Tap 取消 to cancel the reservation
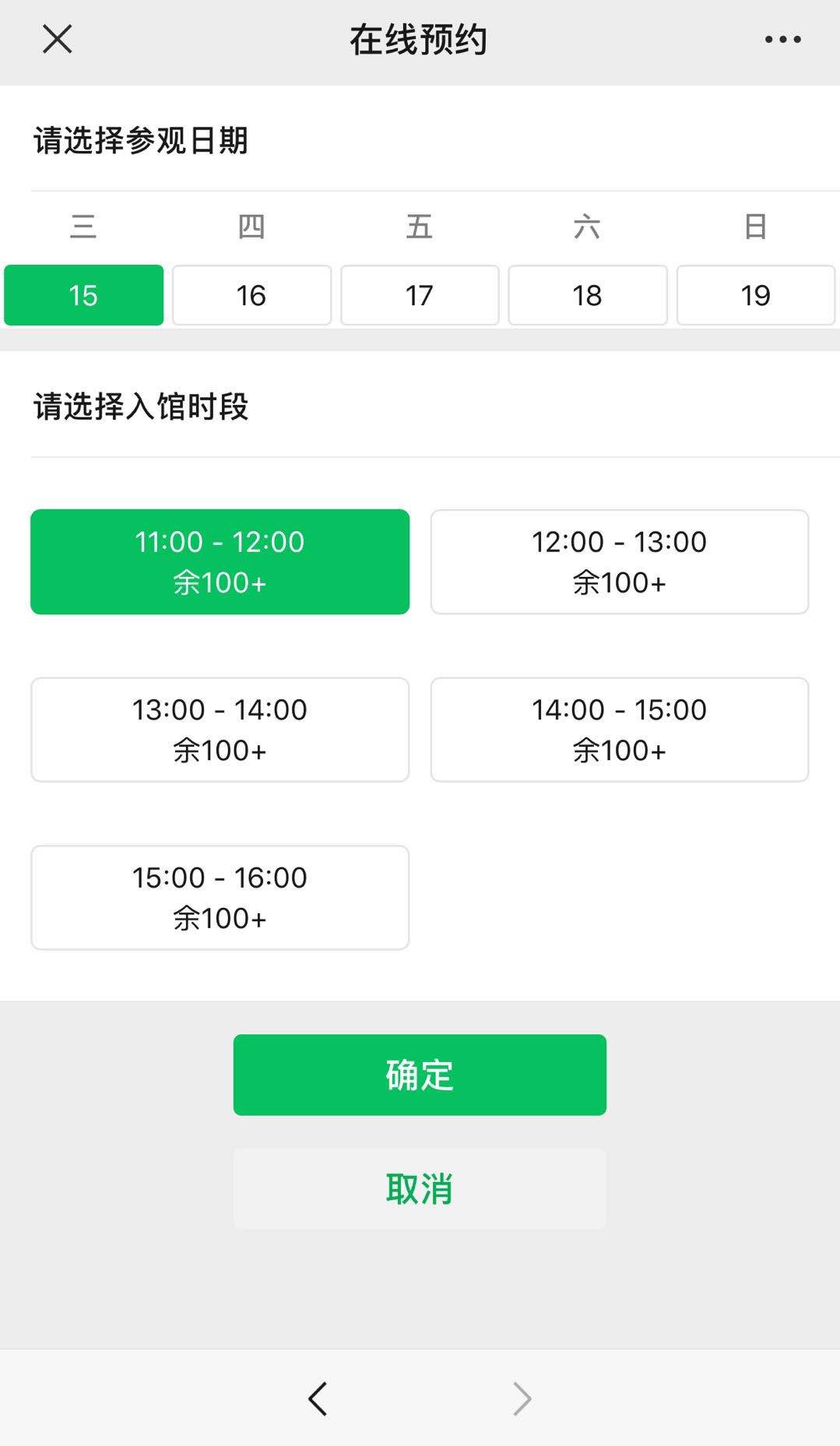840x1446 pixels. (x=420, y=1188)
